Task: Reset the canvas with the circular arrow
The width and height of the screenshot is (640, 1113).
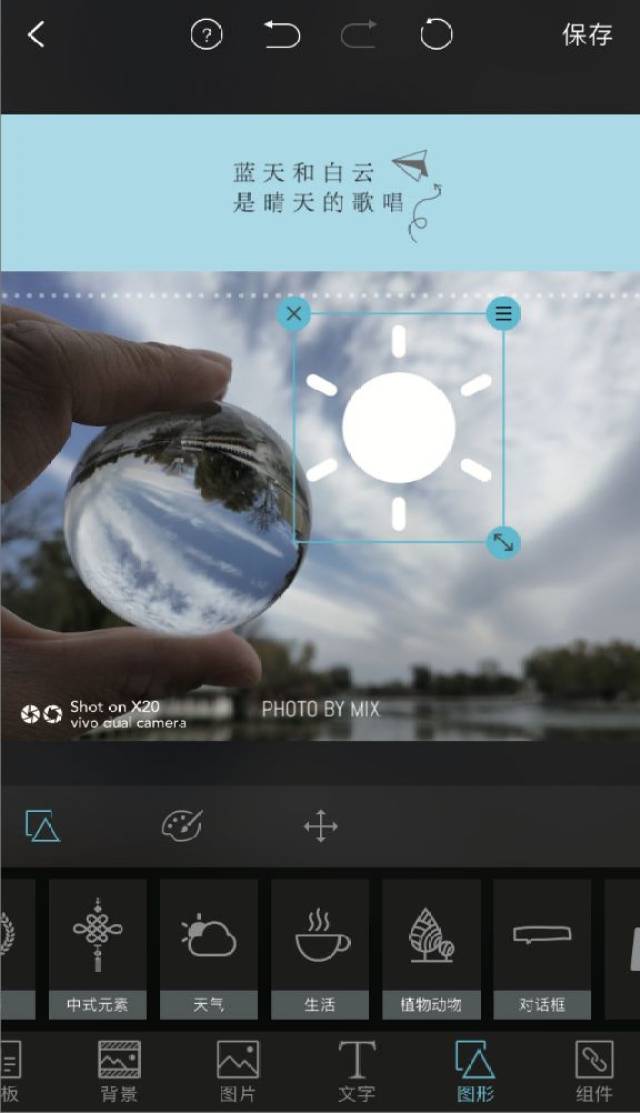Action: [x=436, y=36]
